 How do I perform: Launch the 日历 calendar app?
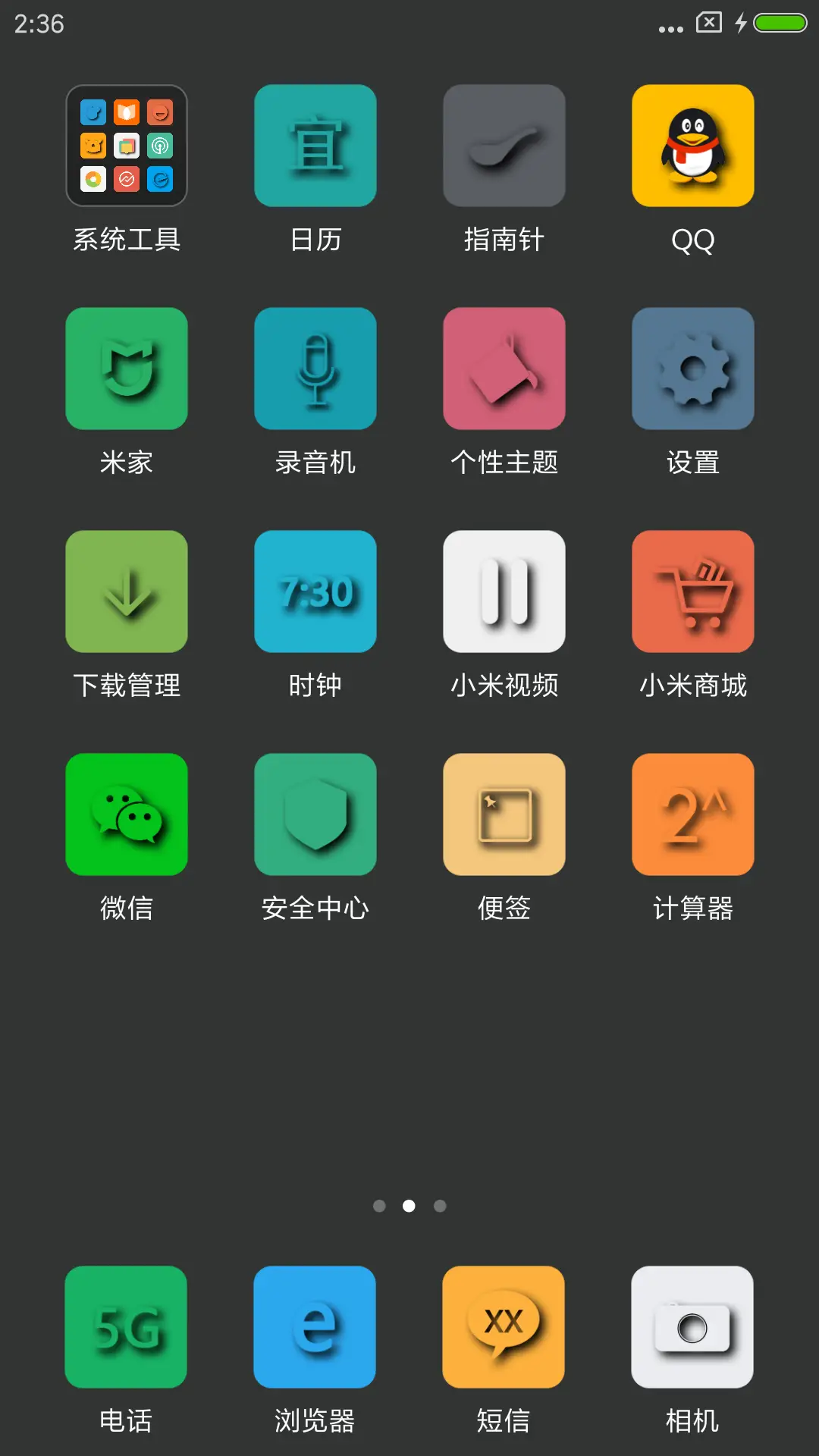[x=315, y=145]
